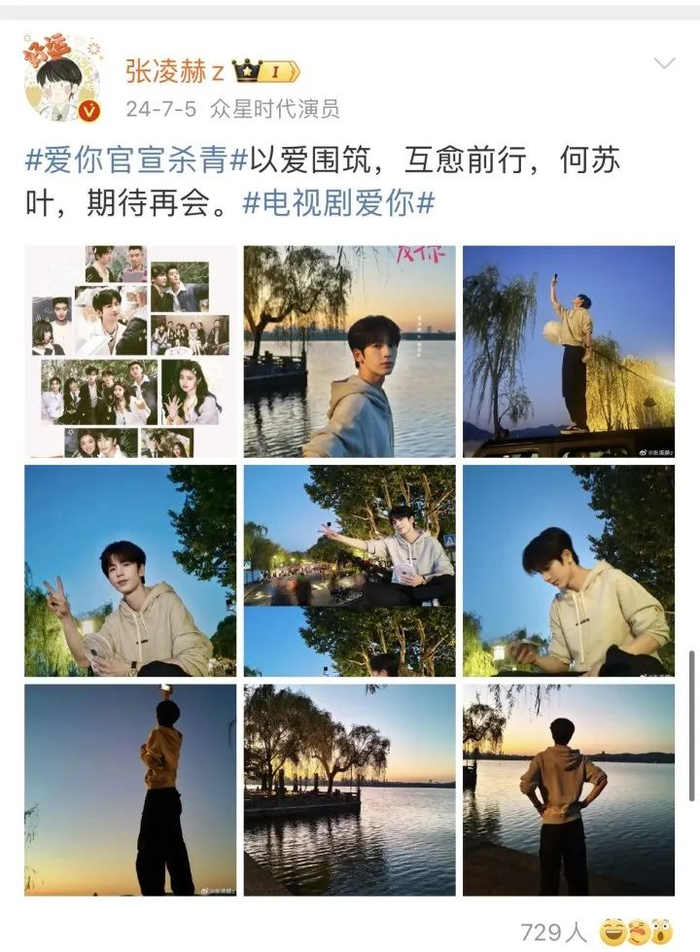The width and height of the screenshot is (700, 952).
Task: View the split photo with outstretched arm
Action: [349, 570]
